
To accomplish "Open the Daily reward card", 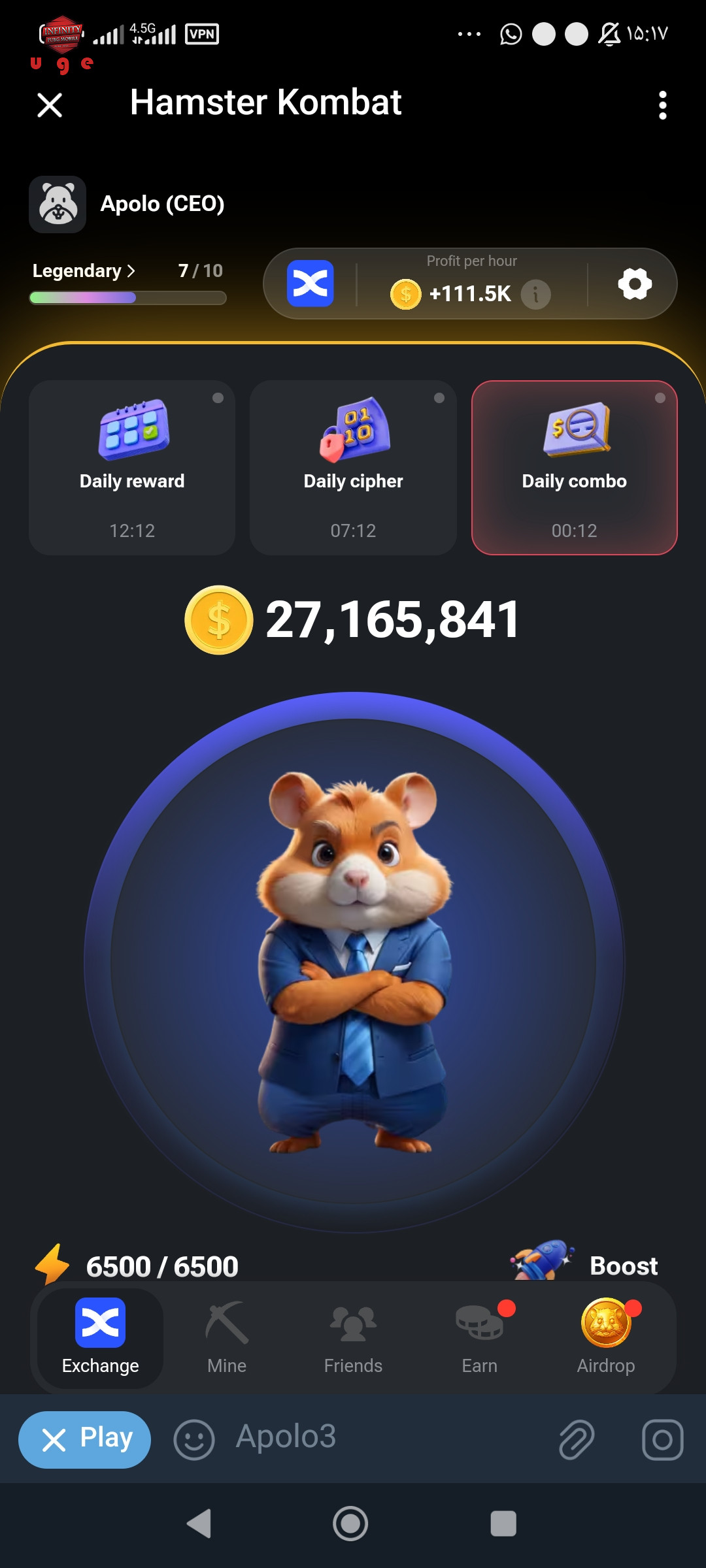I will point(132,468).
